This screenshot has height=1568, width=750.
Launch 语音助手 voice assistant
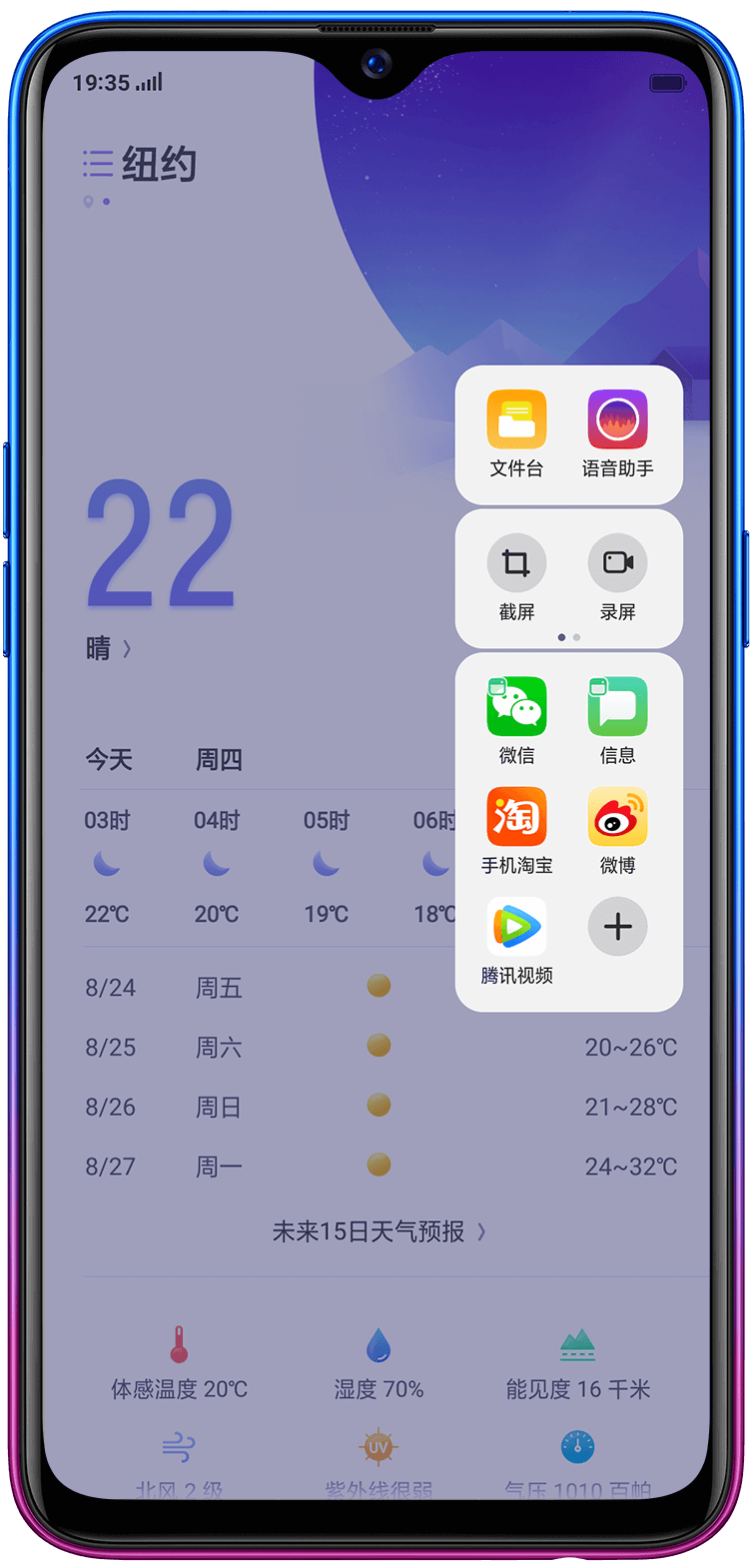point(617,420)
